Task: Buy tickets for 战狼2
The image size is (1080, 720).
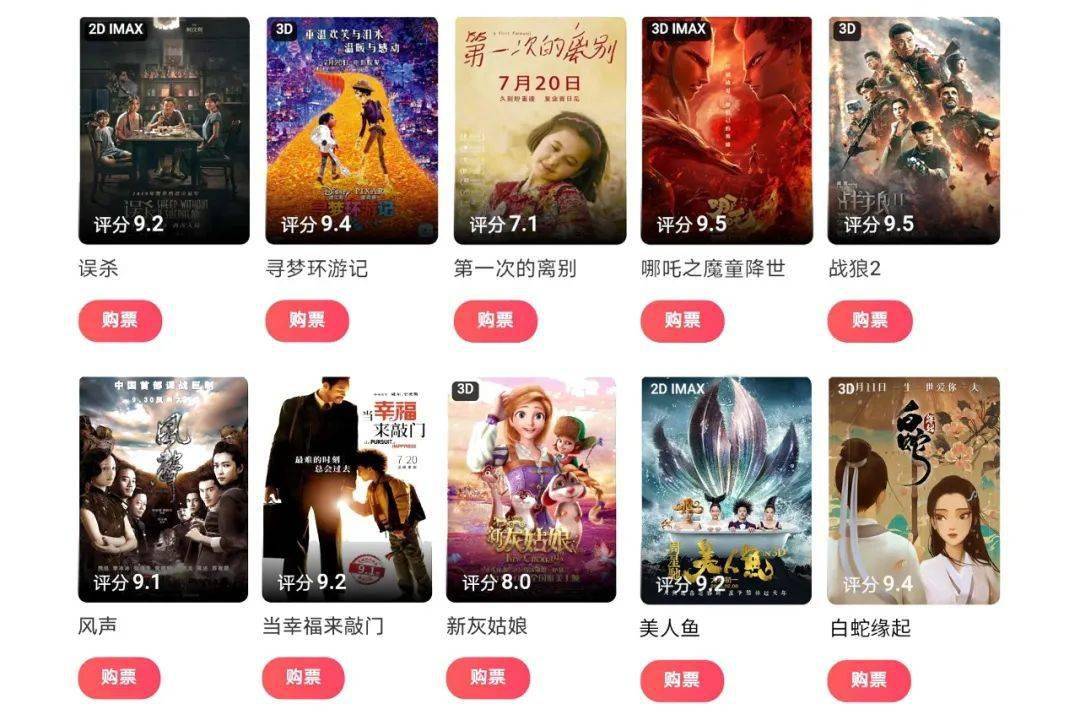Action: pos(870,320)
